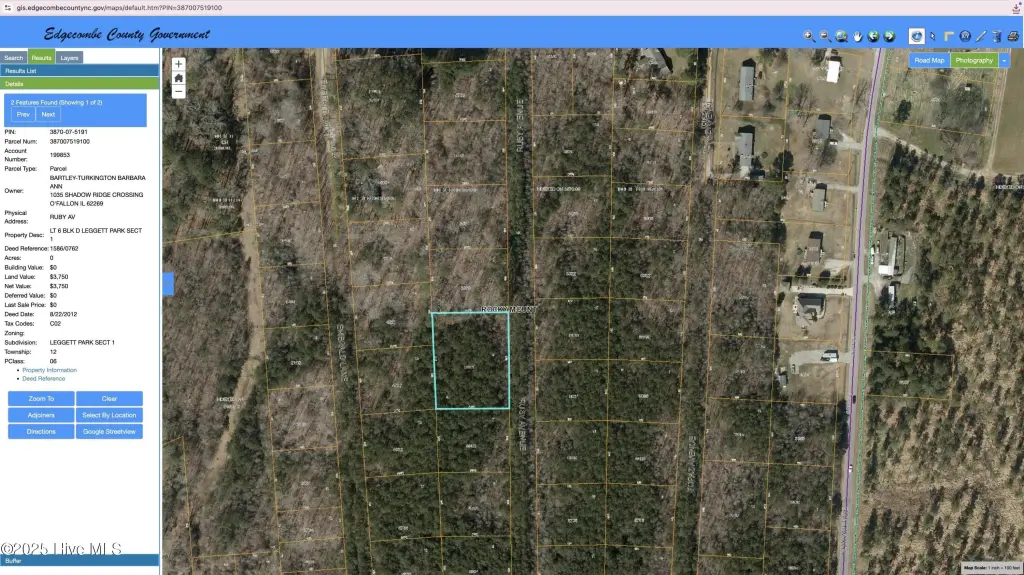Viewport: 1024px width, 575px height.
Task: Get Directions to the parcel
Action: click(41, 432)
